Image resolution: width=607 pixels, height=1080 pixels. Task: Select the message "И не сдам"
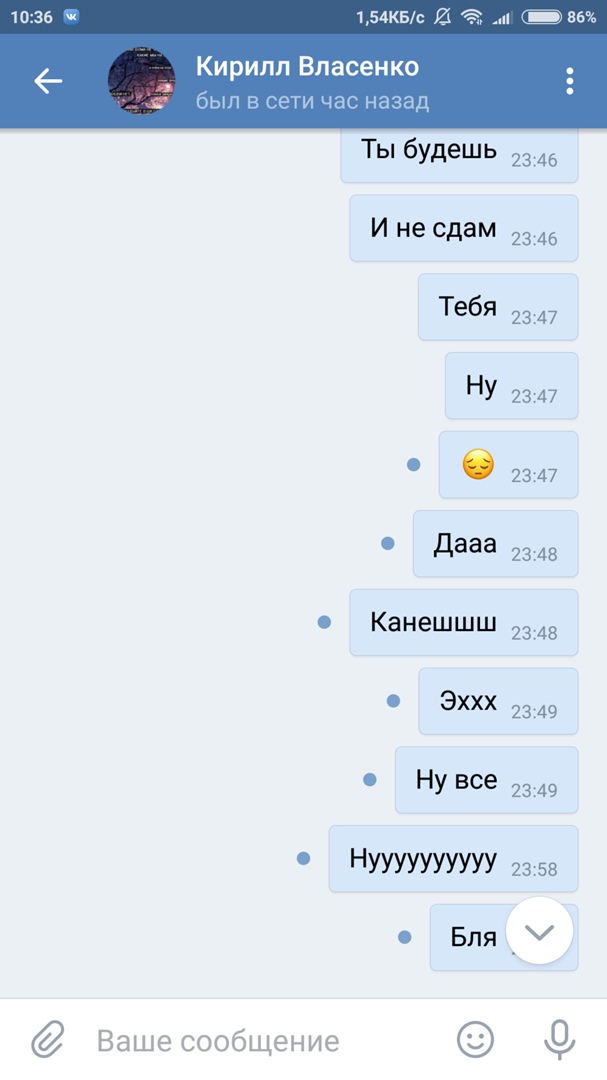[x=463, y=229]
